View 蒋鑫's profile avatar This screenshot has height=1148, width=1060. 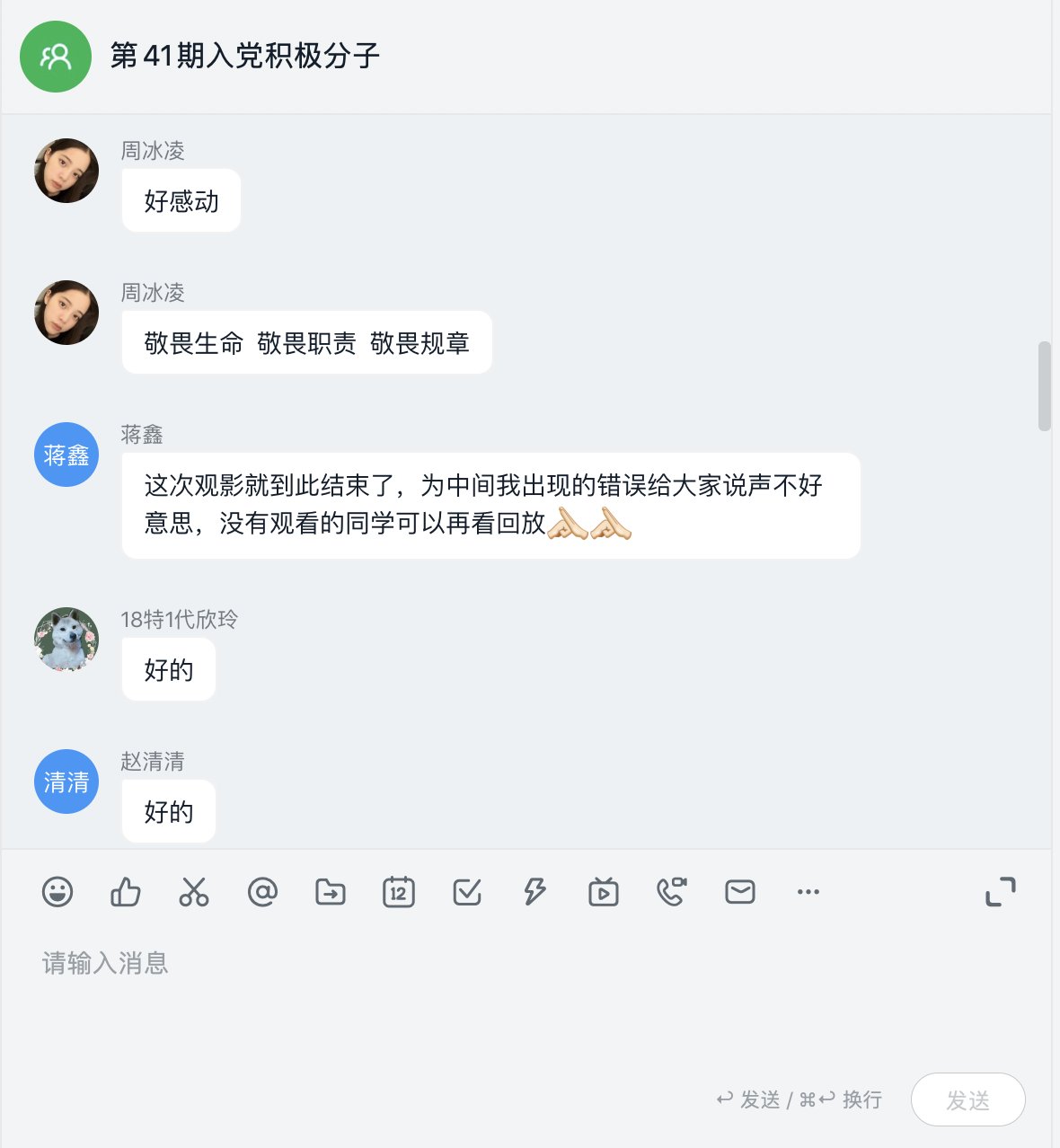click(x=66, y=455)
